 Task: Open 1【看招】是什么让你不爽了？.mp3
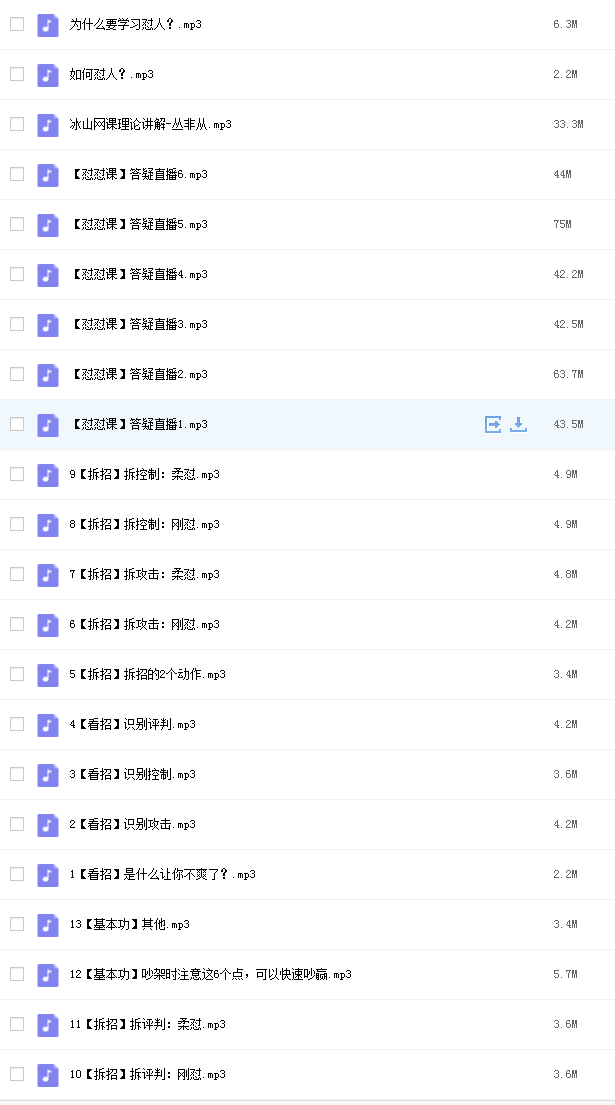162,875
